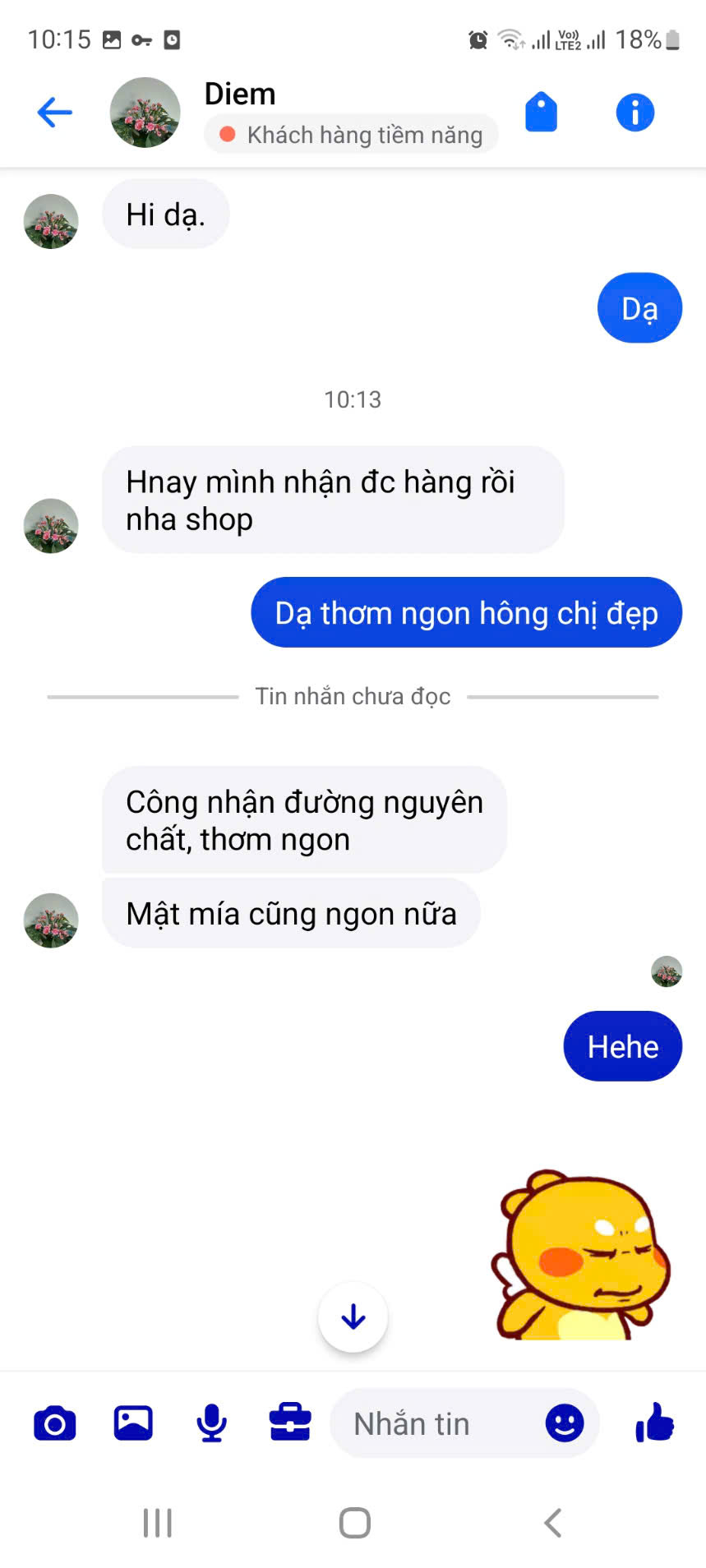Open the camera to take a photo
This screenshot has height=1568, width=706.
(x=55, y=1423)
